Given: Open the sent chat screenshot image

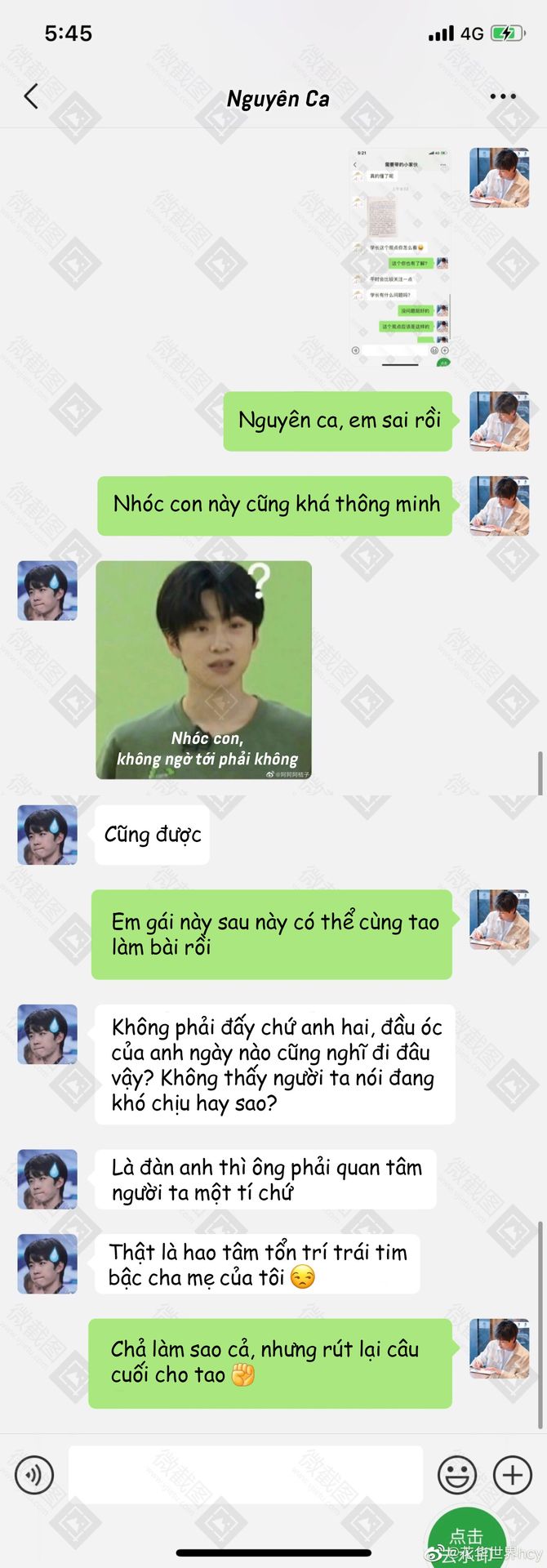Looking at the screenshot, I should tap(401, 257).
